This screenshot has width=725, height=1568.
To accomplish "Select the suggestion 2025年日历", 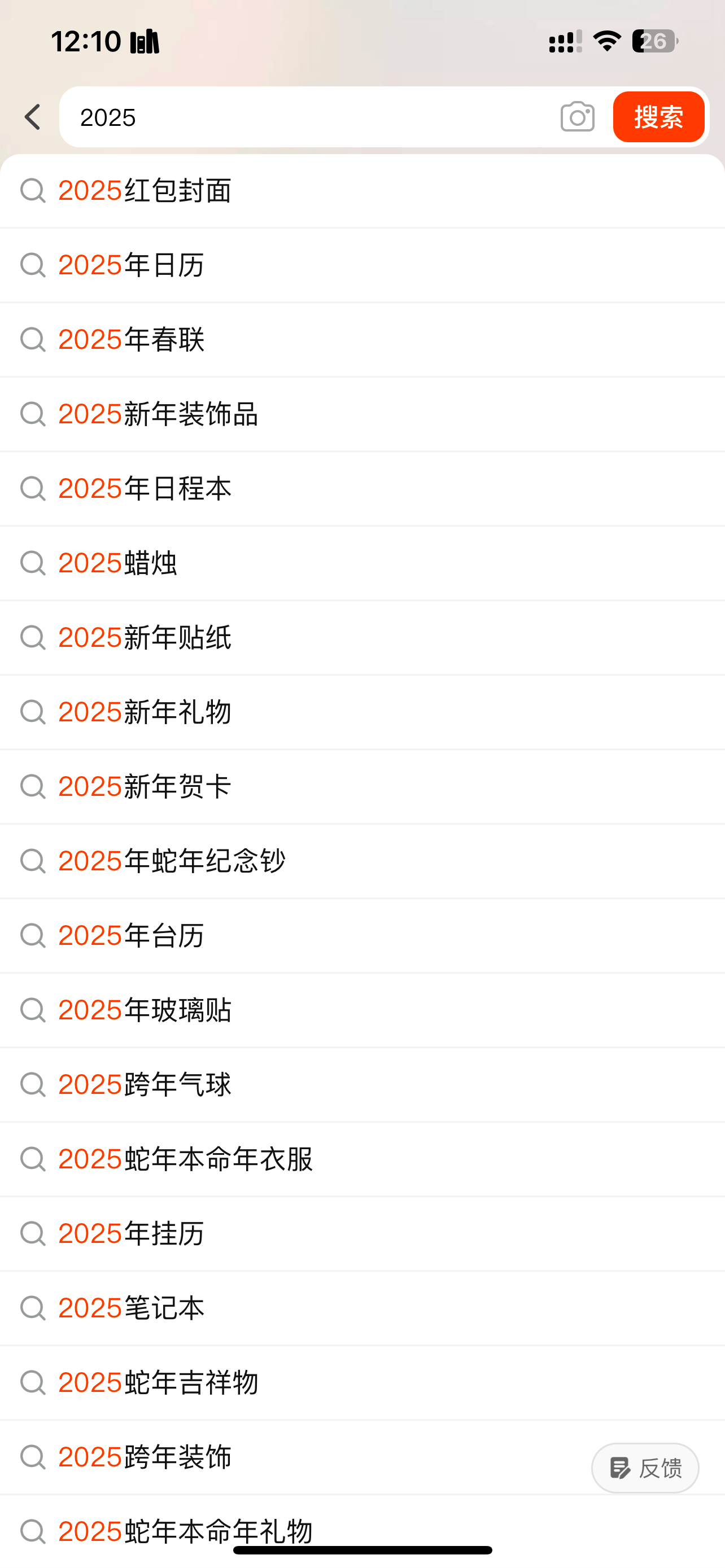I will click(130, 265).
